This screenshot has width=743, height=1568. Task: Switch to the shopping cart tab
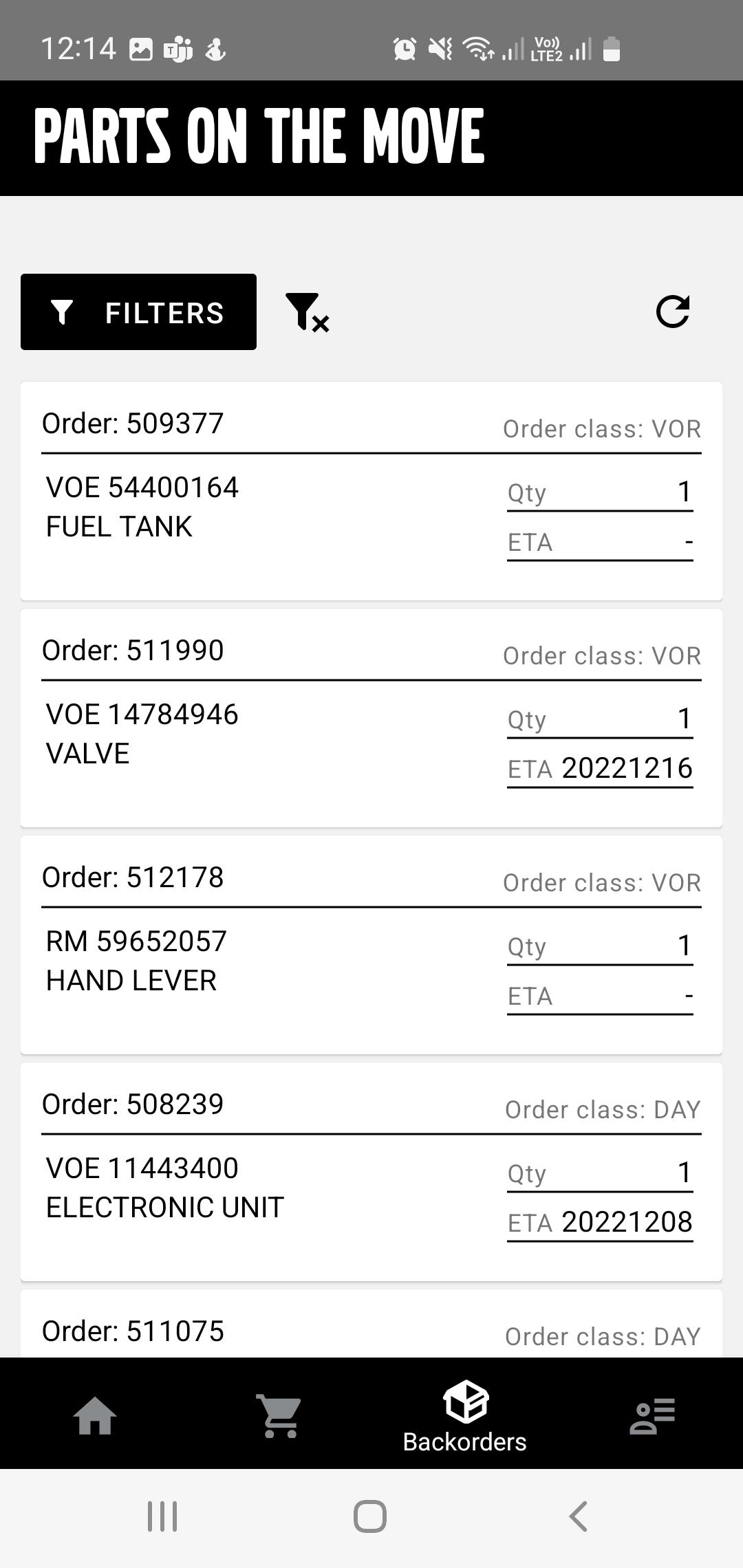pyautogui.click(x=279, y=1415)
